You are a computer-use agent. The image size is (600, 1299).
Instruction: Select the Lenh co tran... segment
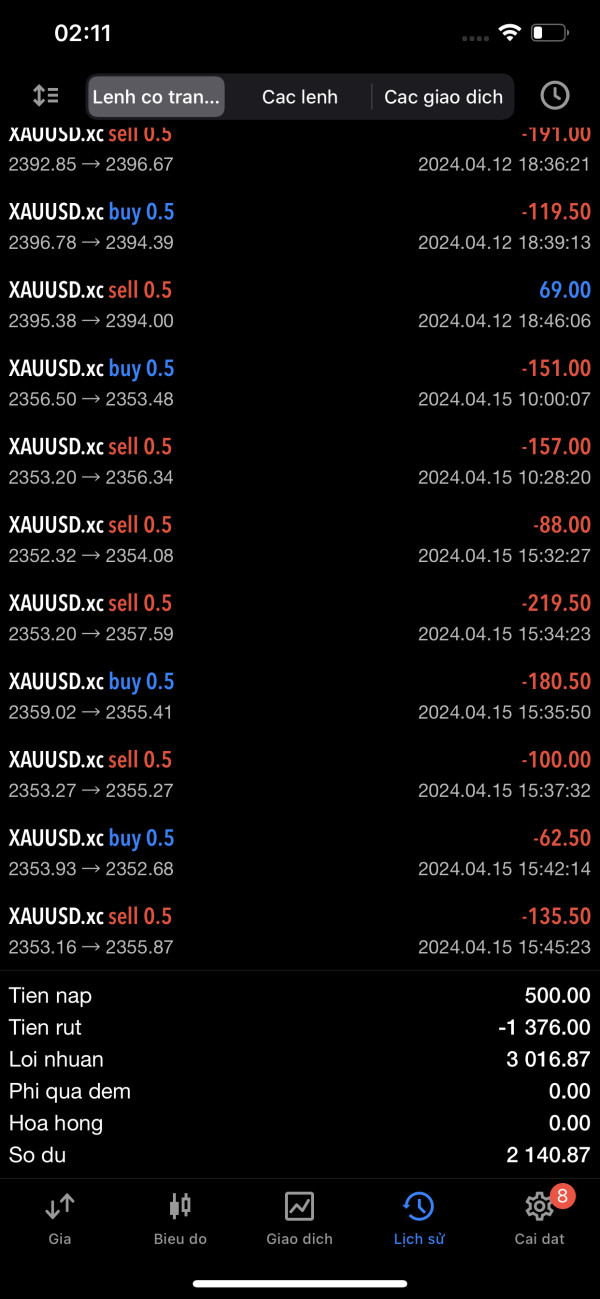pos(156,97)
